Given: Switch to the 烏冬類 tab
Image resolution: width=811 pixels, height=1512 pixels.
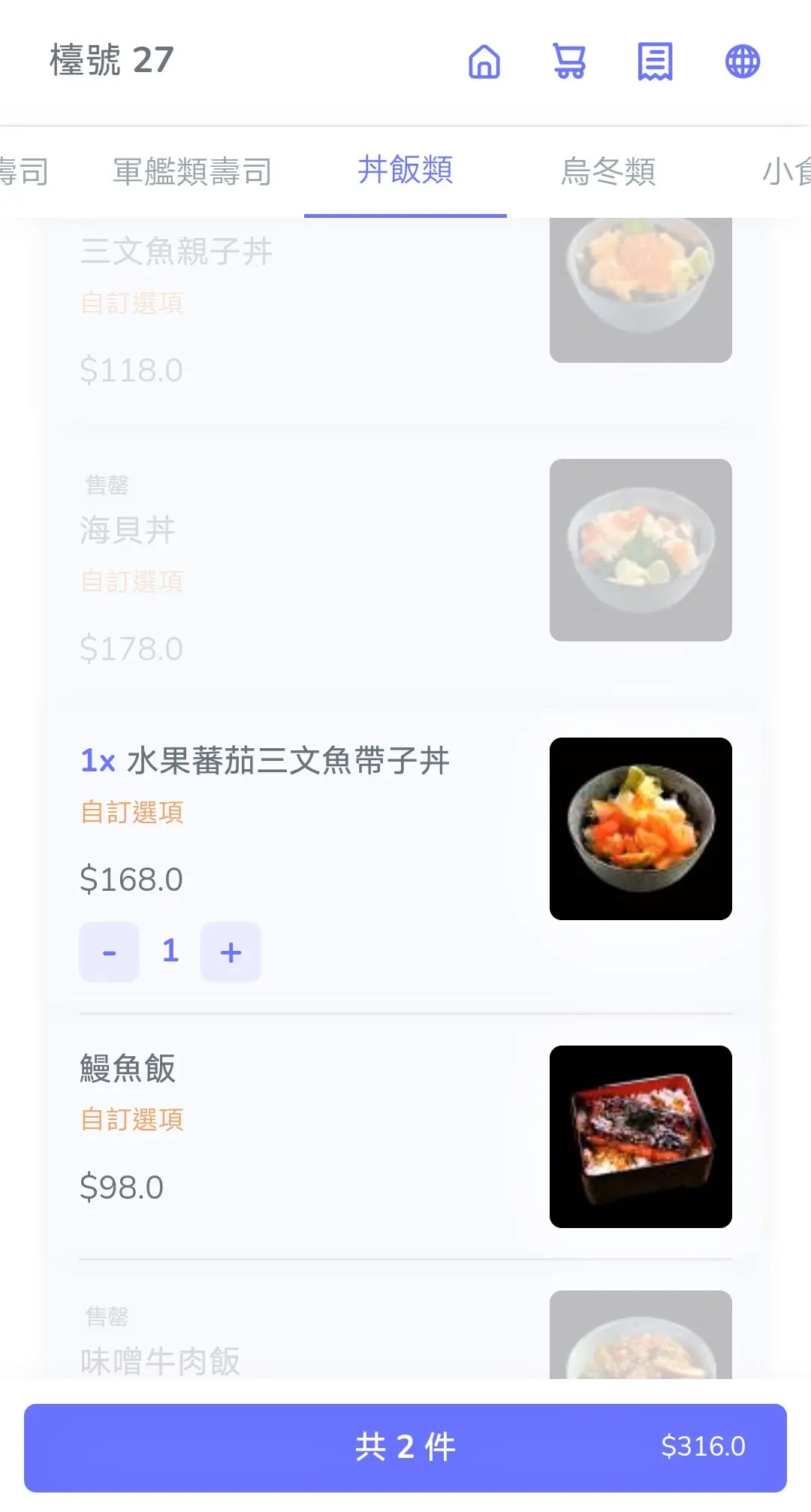Looking at the screenshot, I should (x=608, y=172).
